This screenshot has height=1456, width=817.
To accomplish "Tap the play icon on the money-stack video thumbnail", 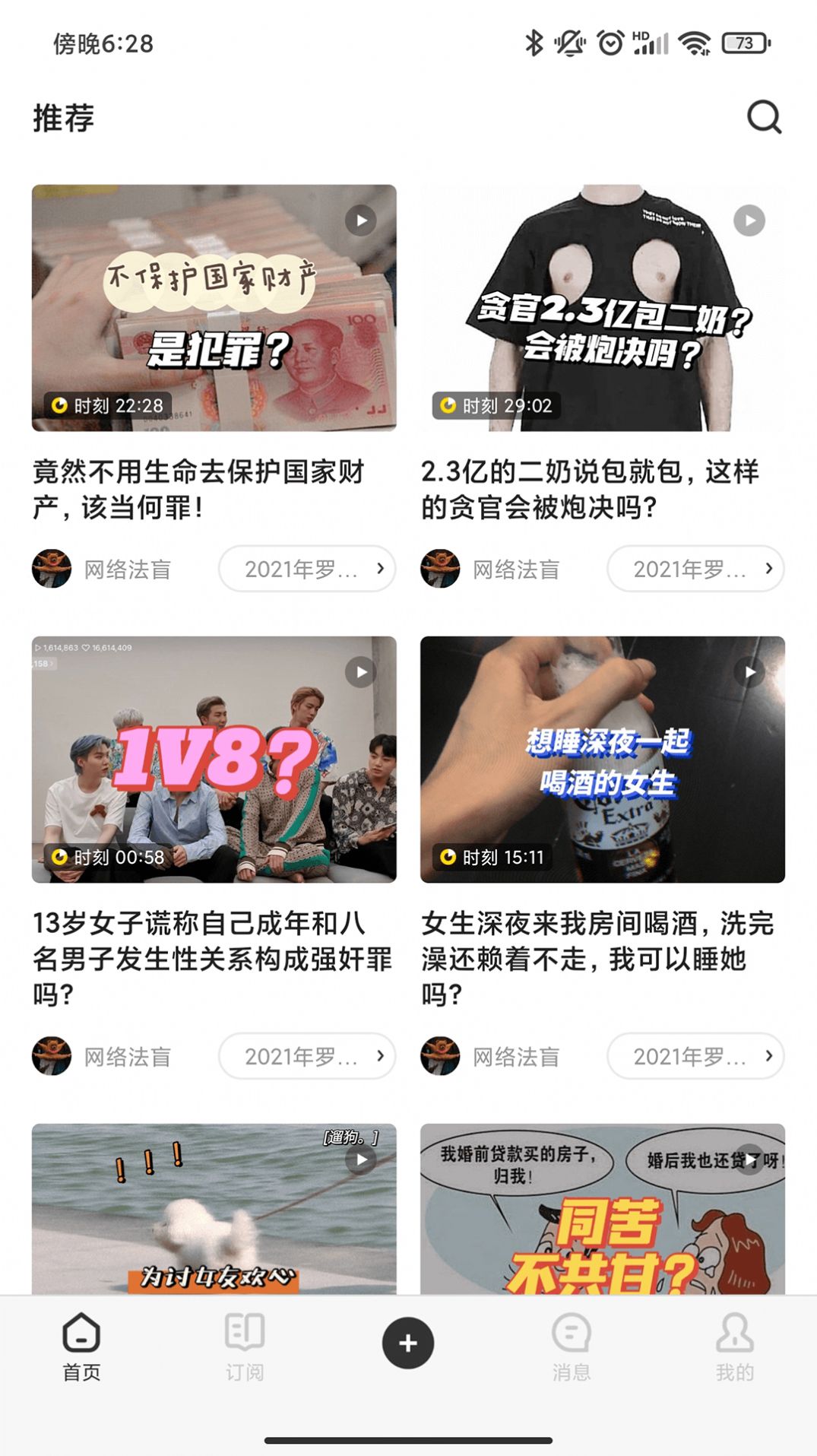I will coord(360,220).
